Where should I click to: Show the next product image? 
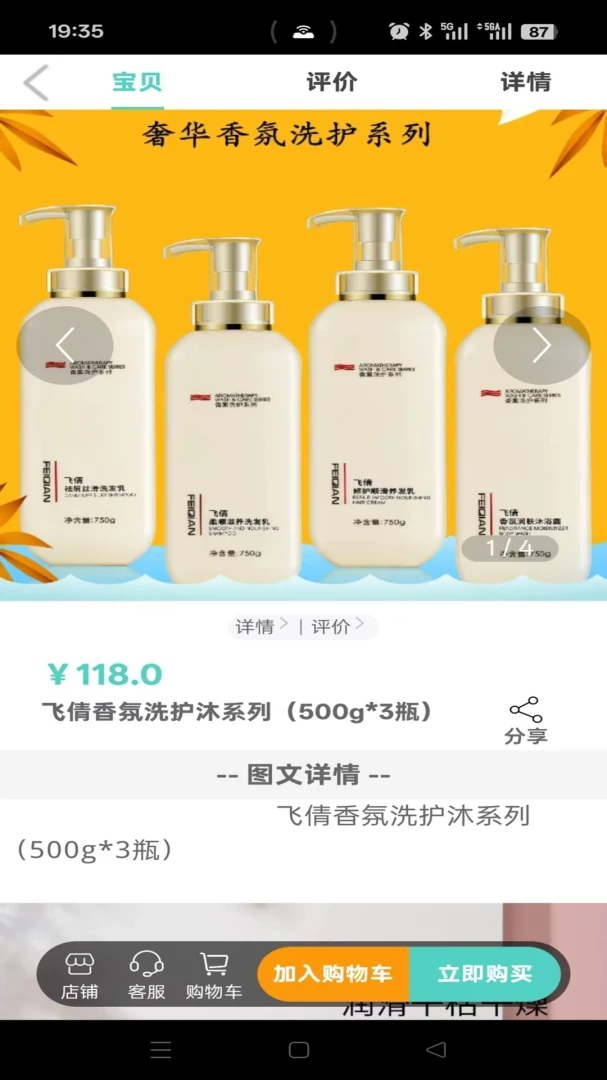pos(542,346)
